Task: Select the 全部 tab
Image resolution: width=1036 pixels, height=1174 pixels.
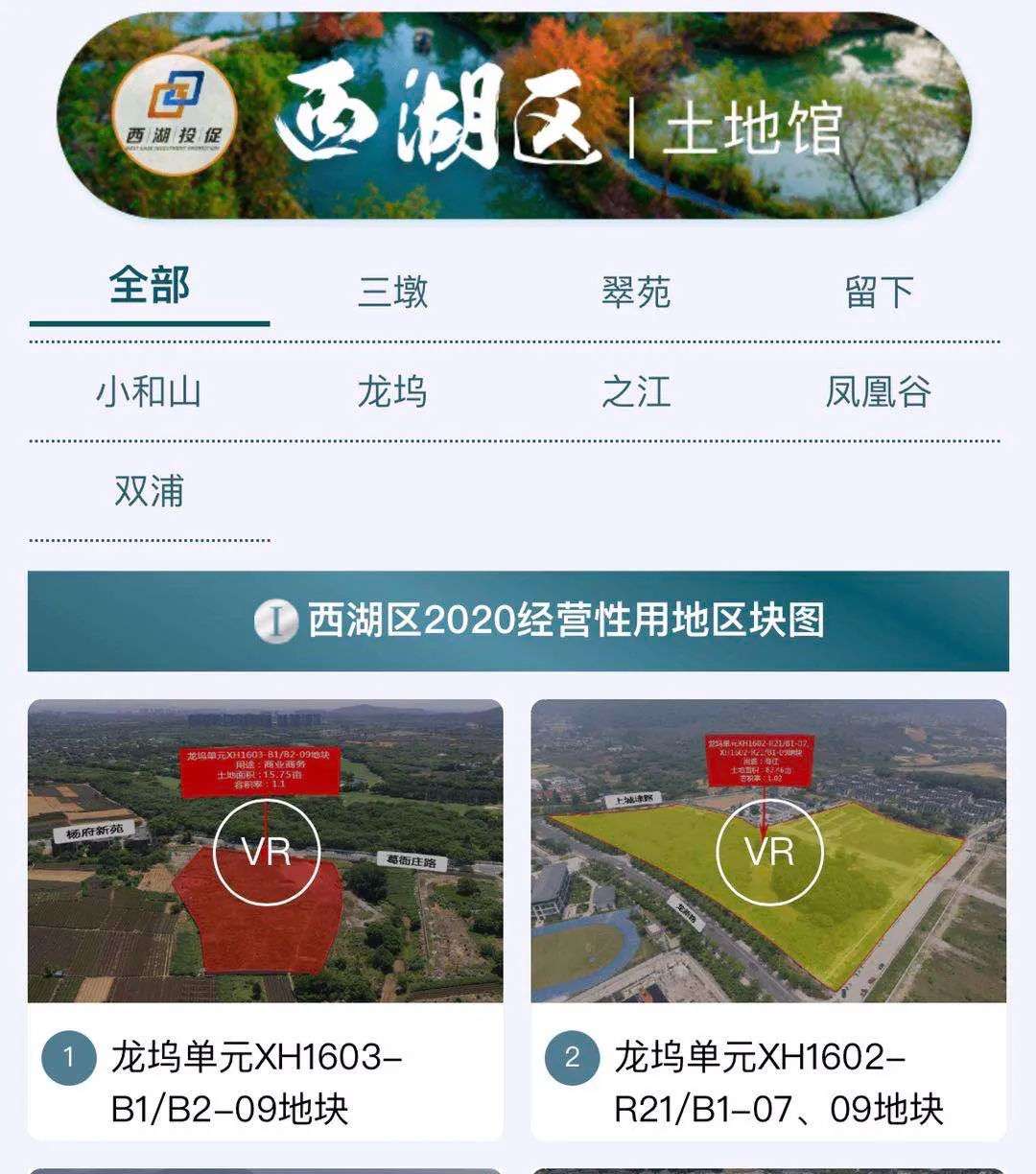Action: (x=150, y=287)
